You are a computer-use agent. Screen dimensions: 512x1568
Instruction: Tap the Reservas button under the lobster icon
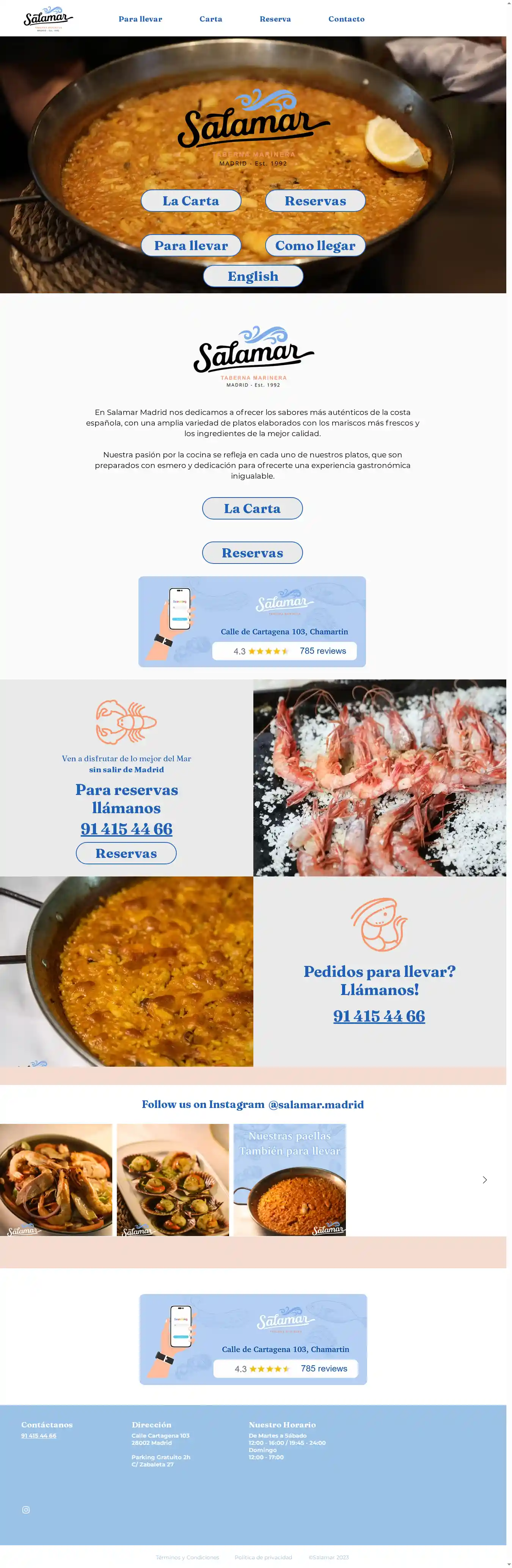(x=126, y=853)
